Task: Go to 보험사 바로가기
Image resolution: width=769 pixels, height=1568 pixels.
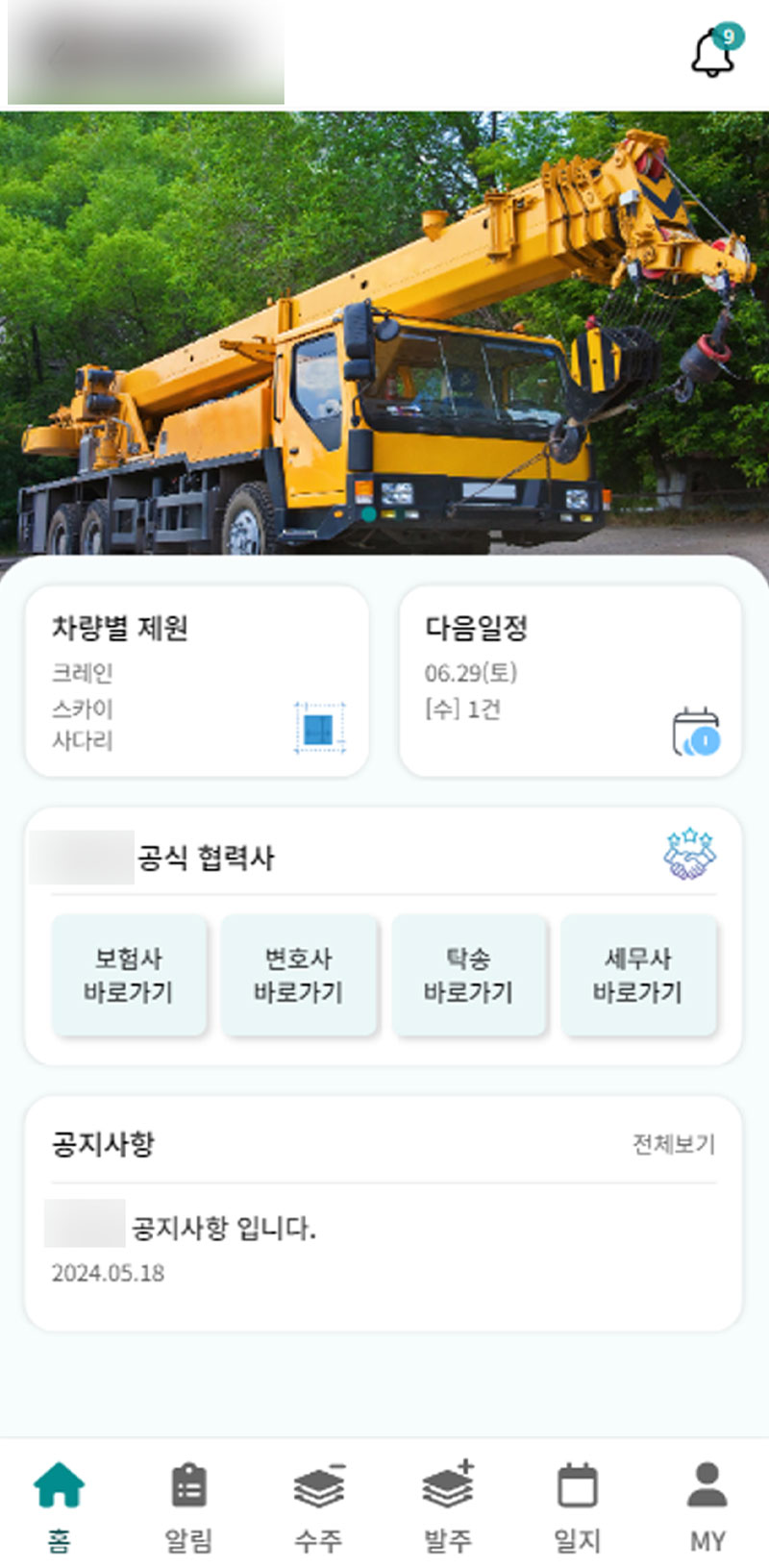Action: pyautogui.click(x=129, y=975)
